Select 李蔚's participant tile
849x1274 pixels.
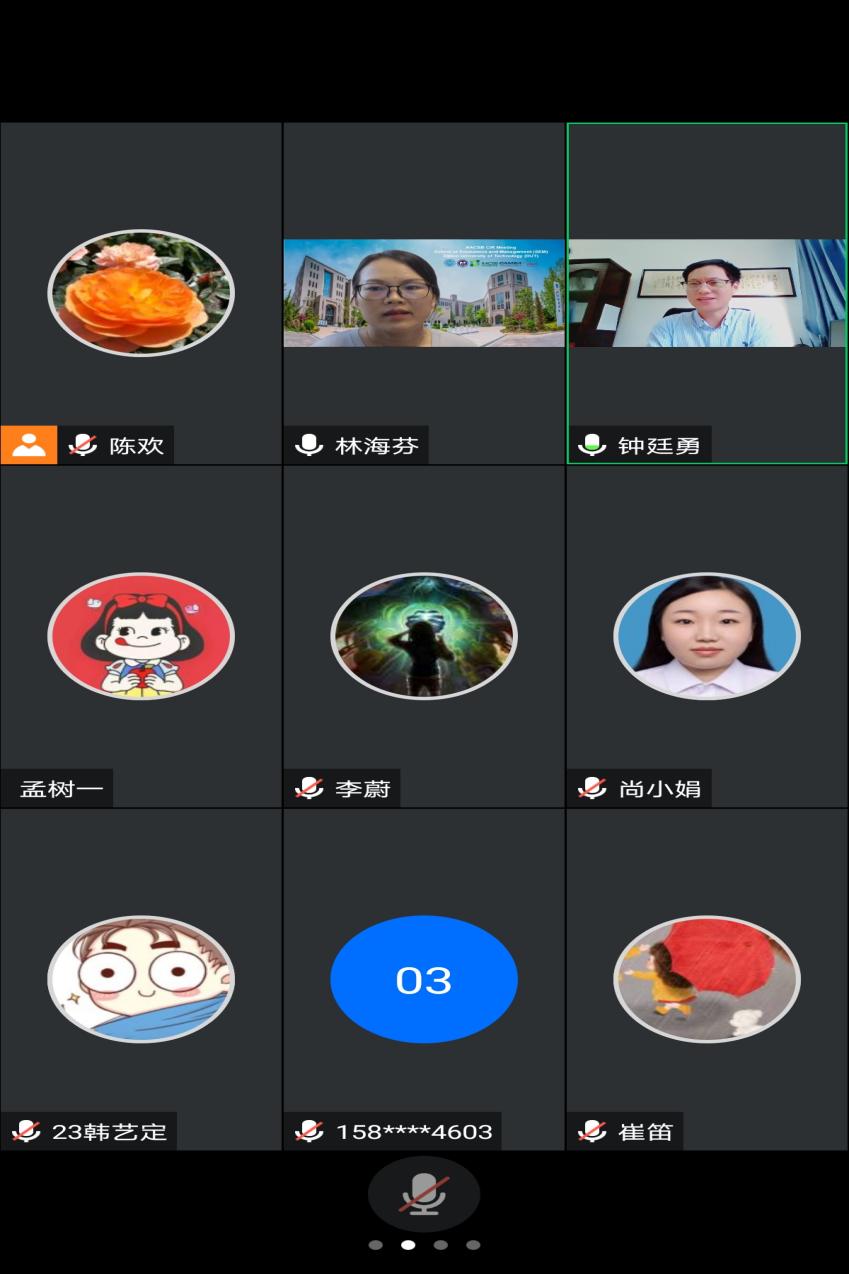point(424,636)
